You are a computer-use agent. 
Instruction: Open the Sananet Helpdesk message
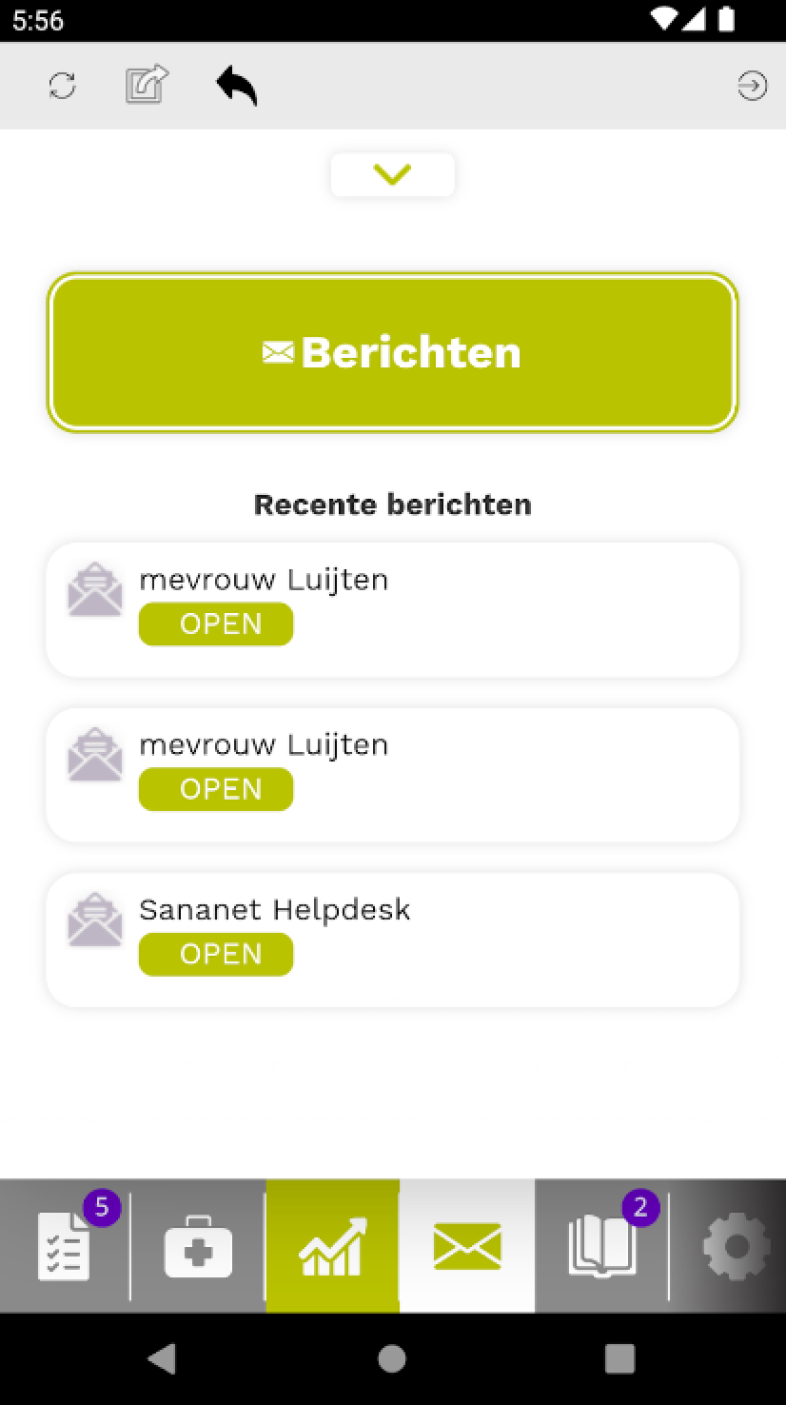[392, 940]
